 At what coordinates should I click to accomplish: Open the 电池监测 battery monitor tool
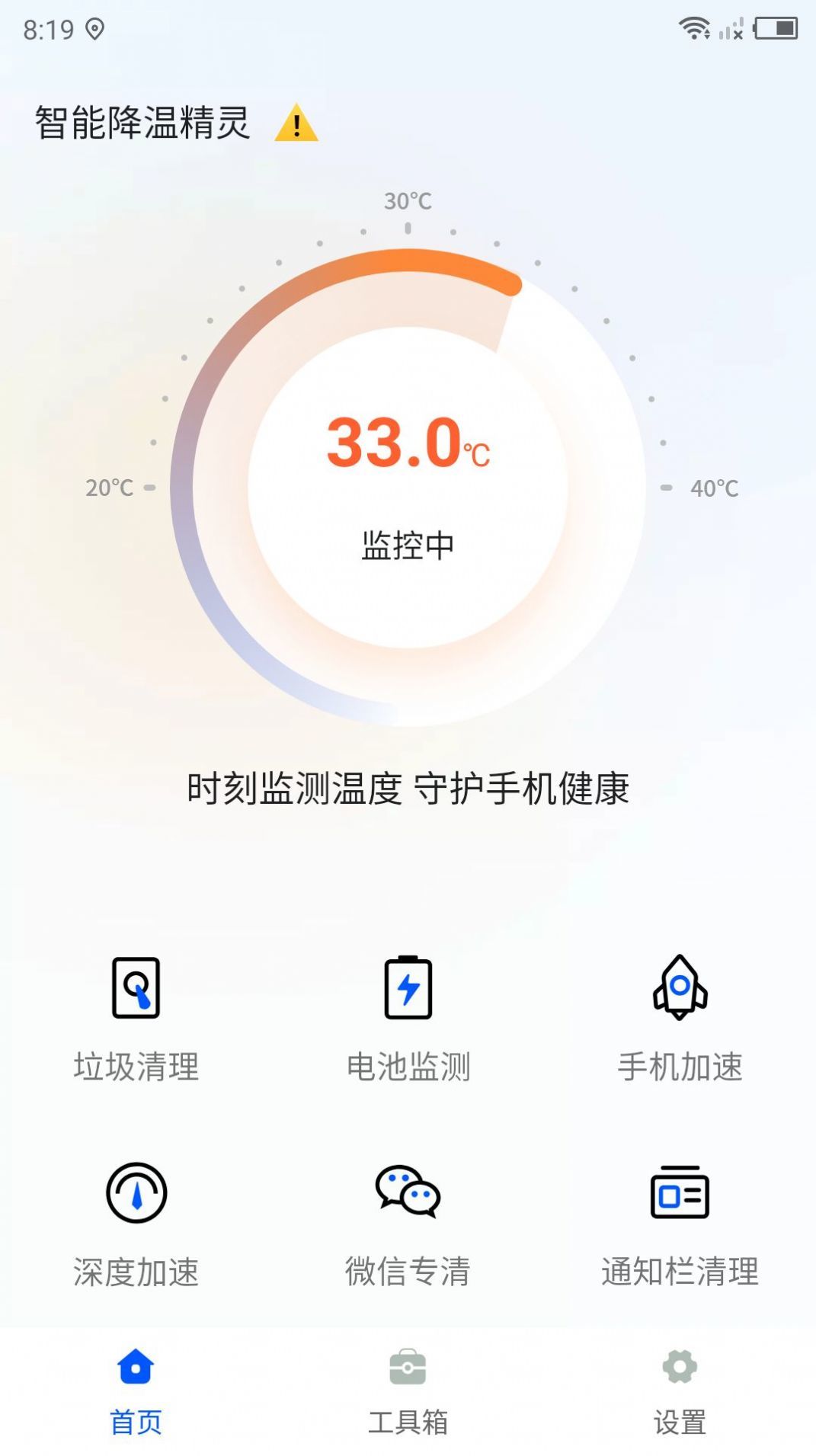point(408,1013)
